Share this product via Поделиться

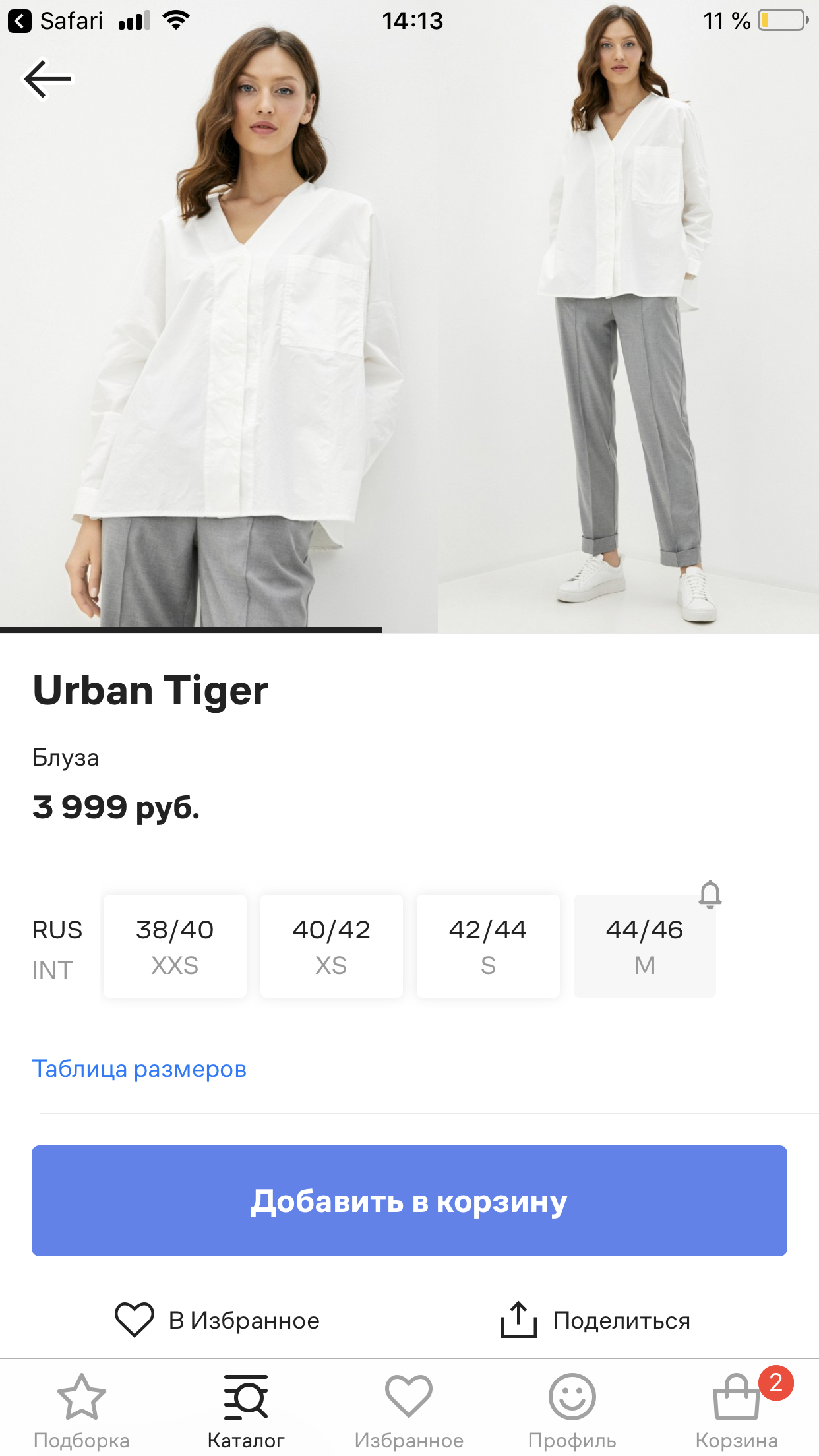[x=595, y=1320]
